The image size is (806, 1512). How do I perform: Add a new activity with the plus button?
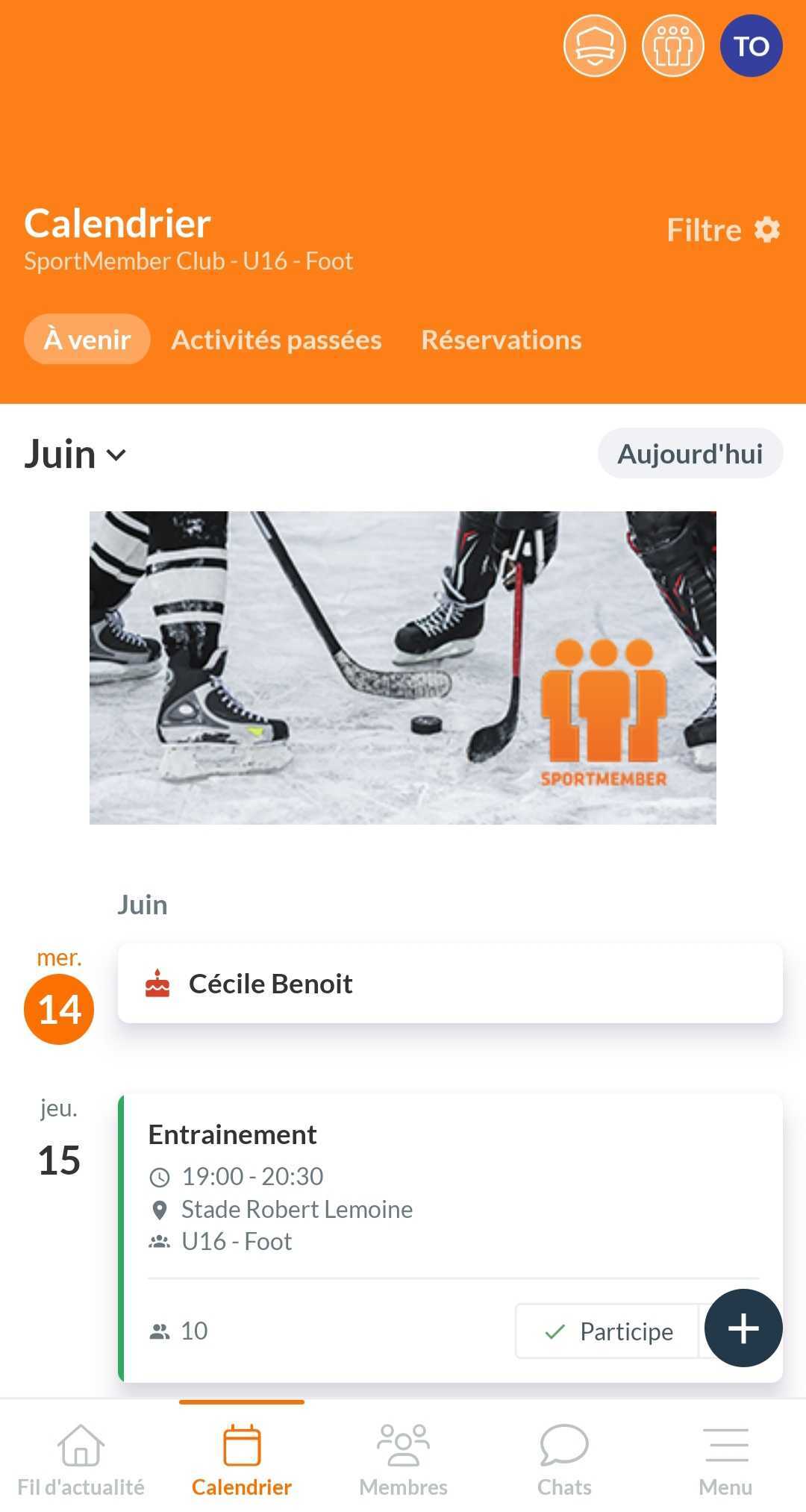[x=743, y=1328]
